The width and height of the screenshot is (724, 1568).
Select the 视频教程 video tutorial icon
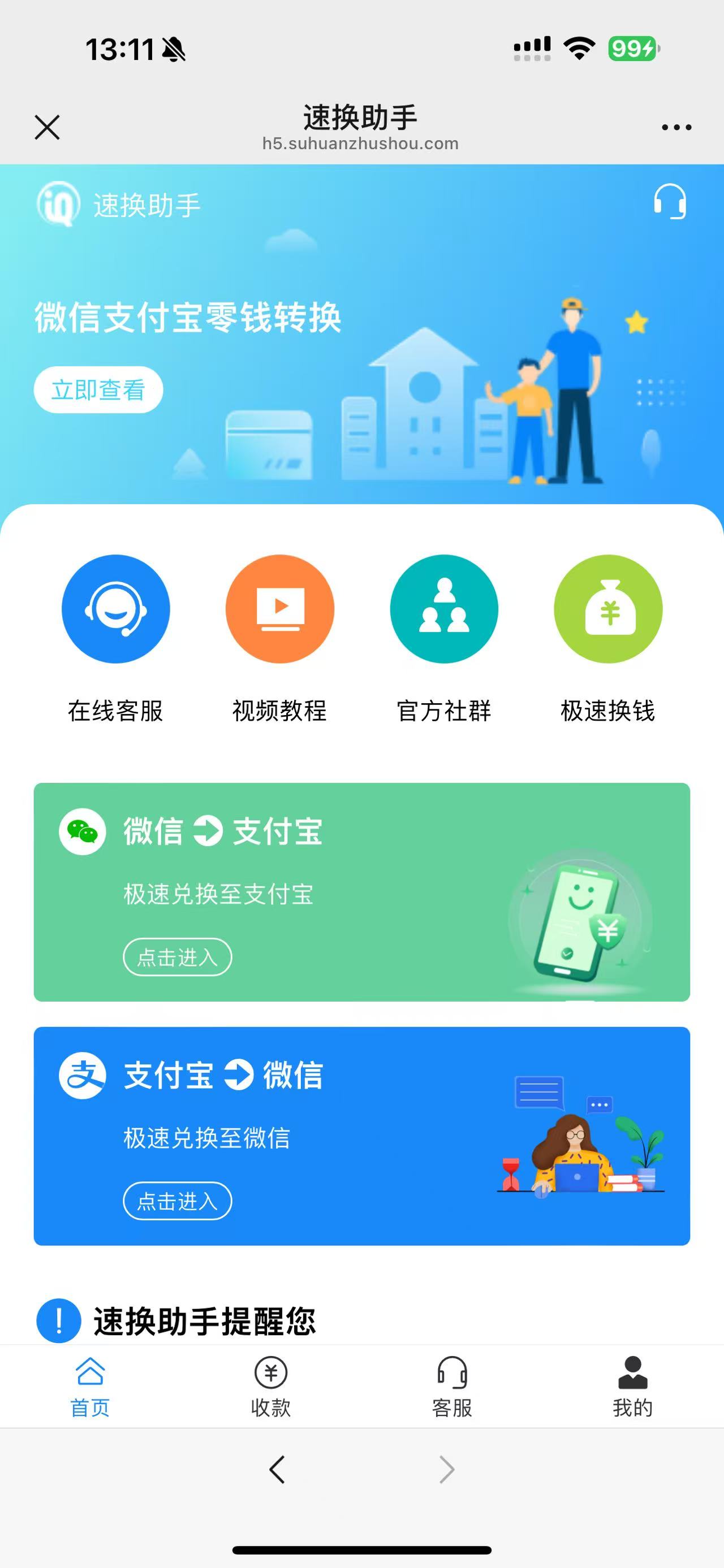pos(279,609)
